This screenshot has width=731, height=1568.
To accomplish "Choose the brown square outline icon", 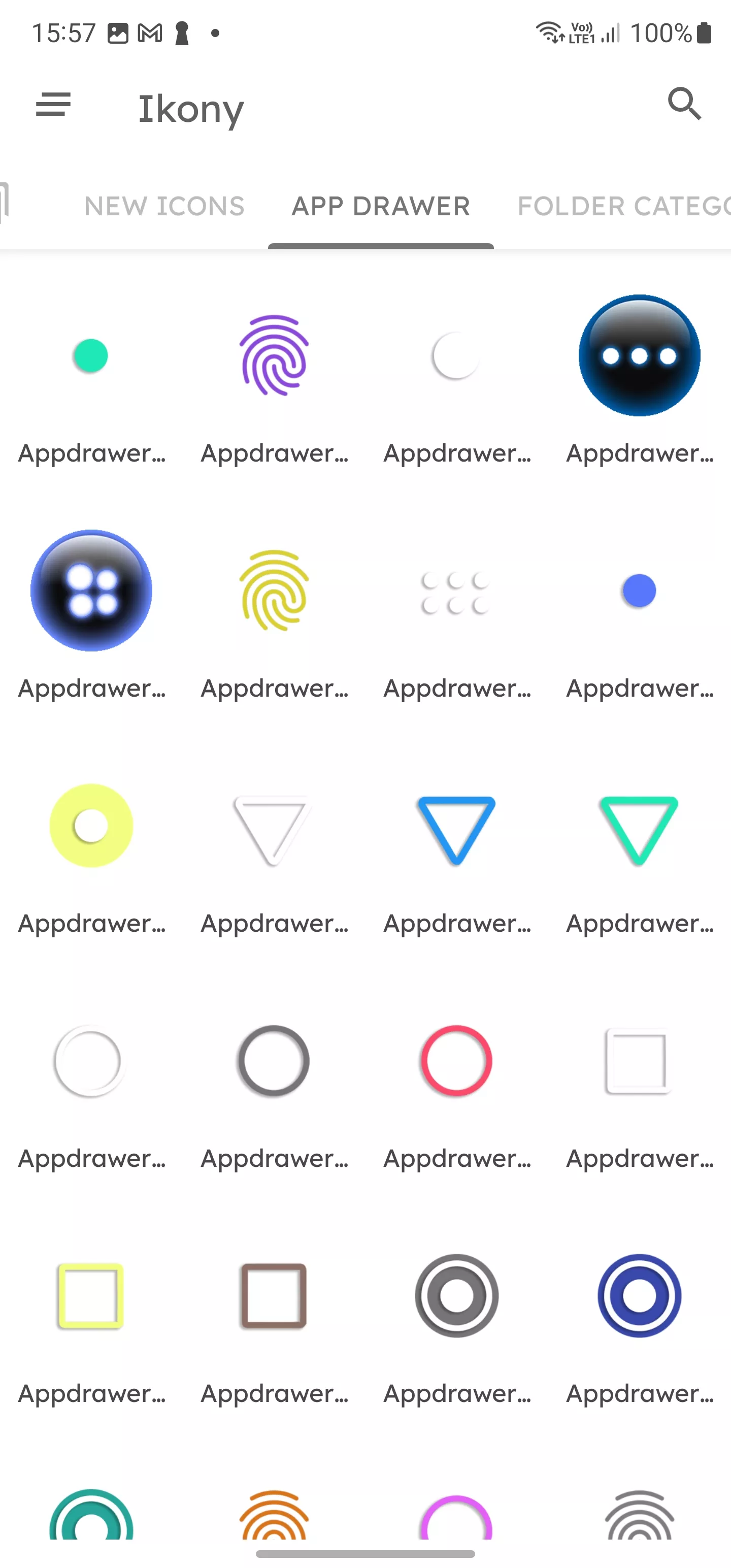I will (274, 1296).
